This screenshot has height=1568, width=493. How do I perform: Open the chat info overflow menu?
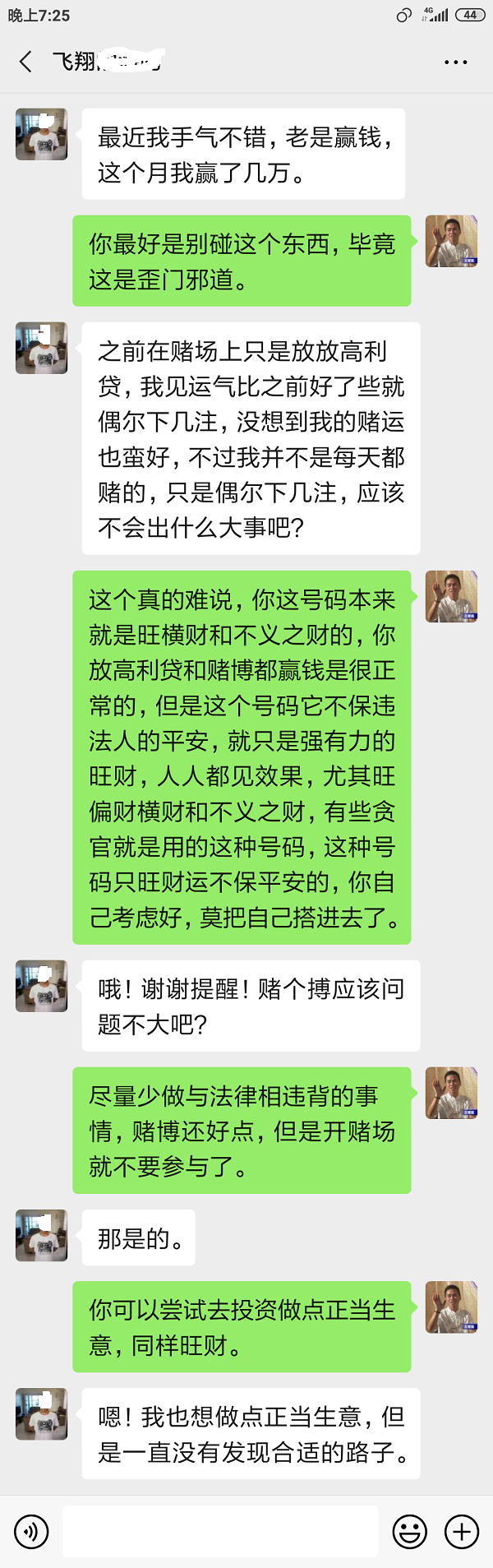(455, 62)
